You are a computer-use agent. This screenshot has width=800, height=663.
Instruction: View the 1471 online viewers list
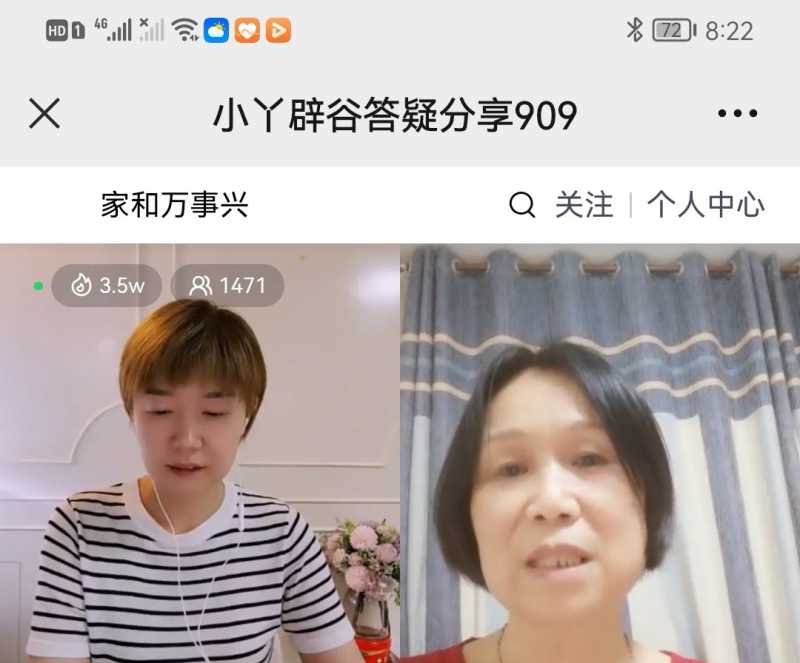tap(228, 286)
